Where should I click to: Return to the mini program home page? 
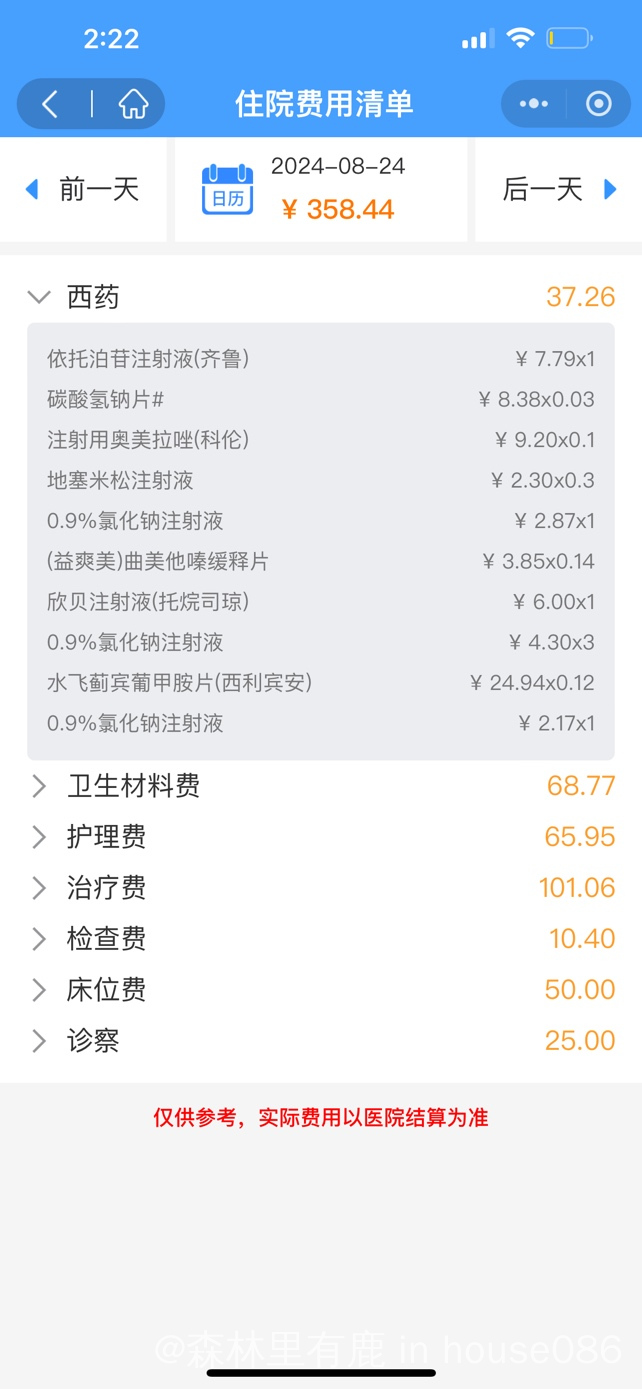(133, 104)
